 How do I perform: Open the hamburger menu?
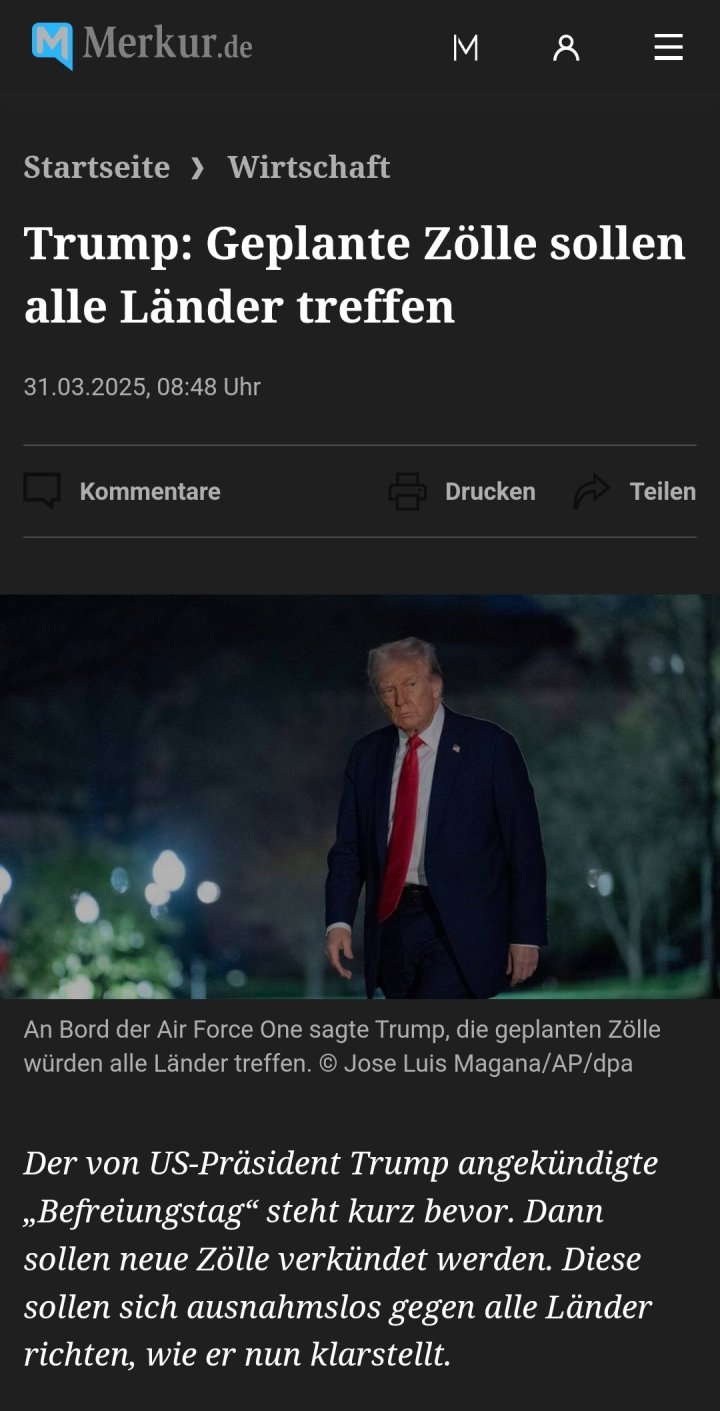[x=668, y=47]
